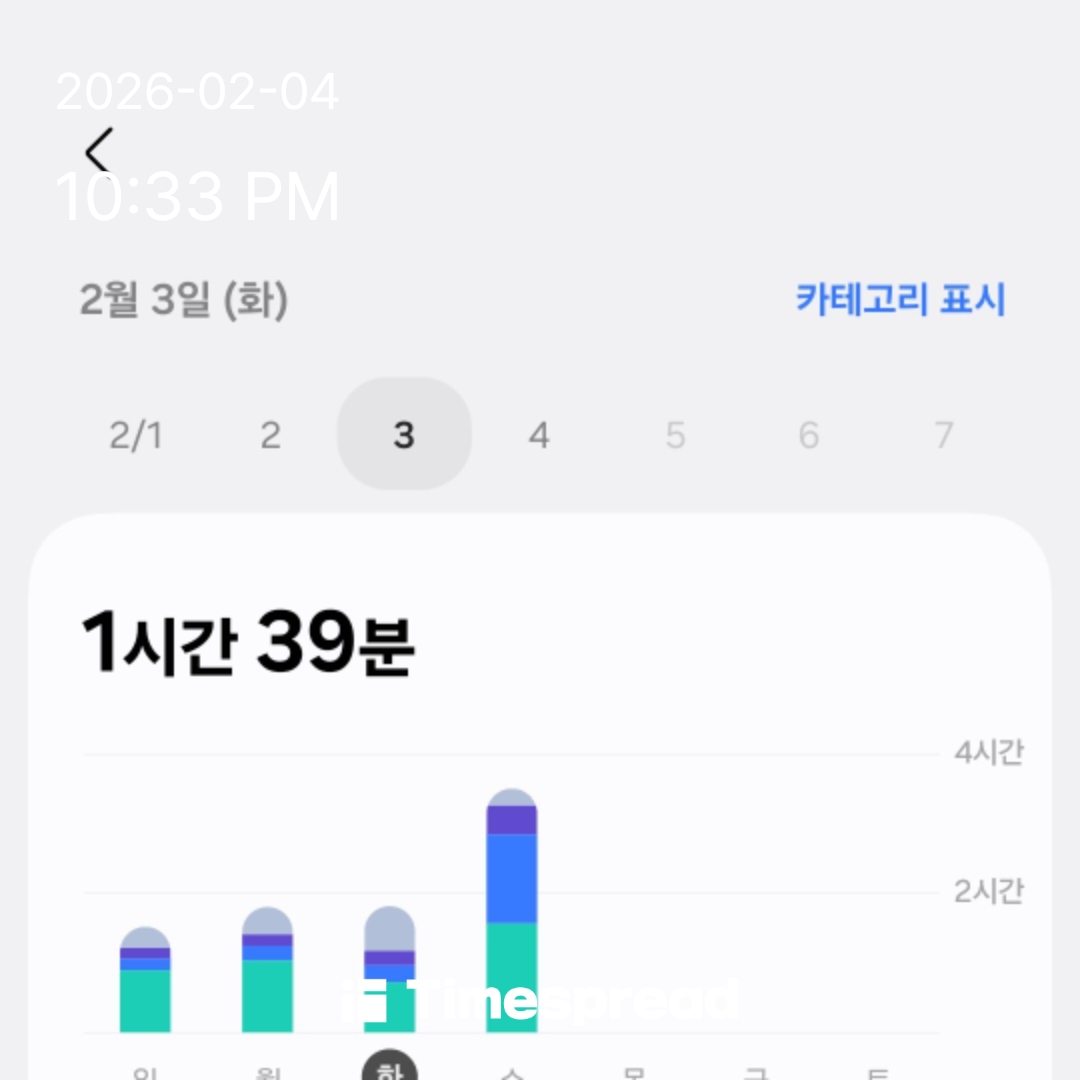
Task: Go back using the arrow icon
Action: [99, 152]
